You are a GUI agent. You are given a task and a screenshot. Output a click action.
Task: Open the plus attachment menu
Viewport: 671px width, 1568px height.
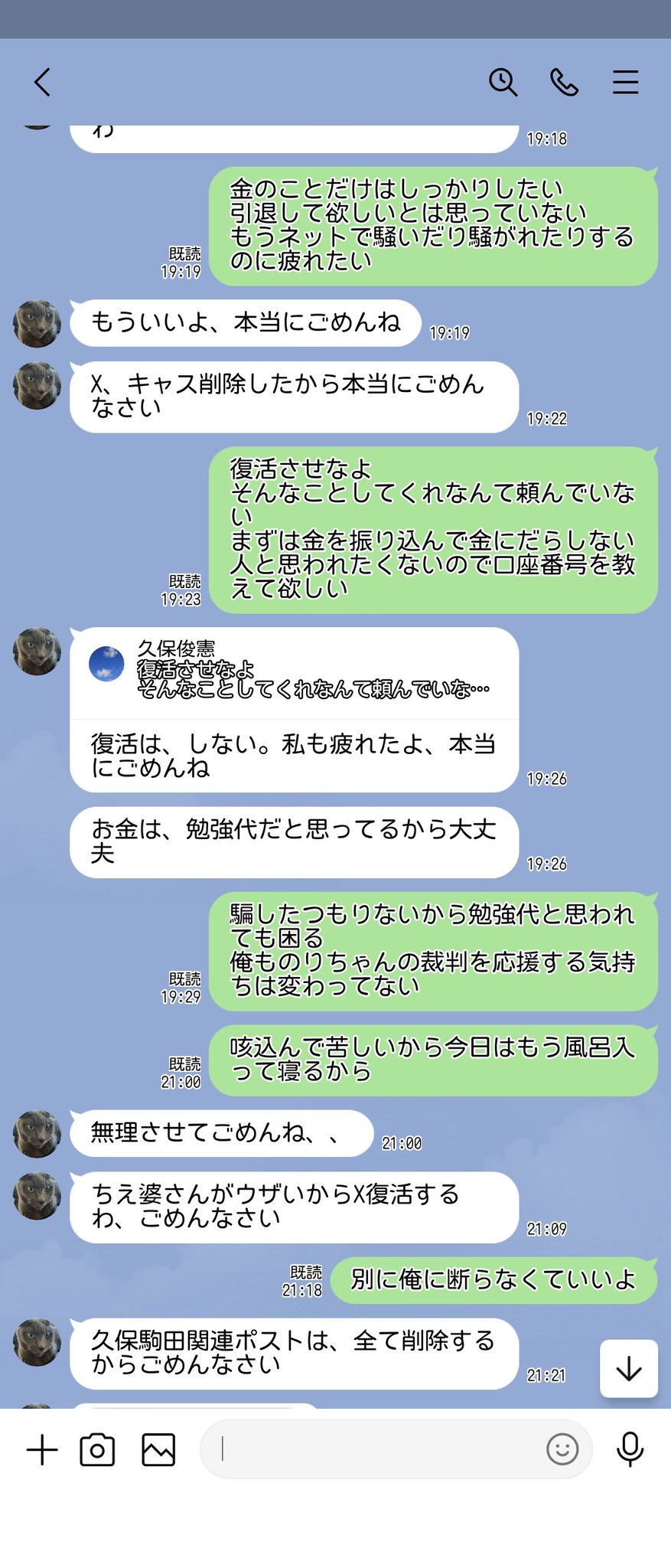coord(42,1449)
